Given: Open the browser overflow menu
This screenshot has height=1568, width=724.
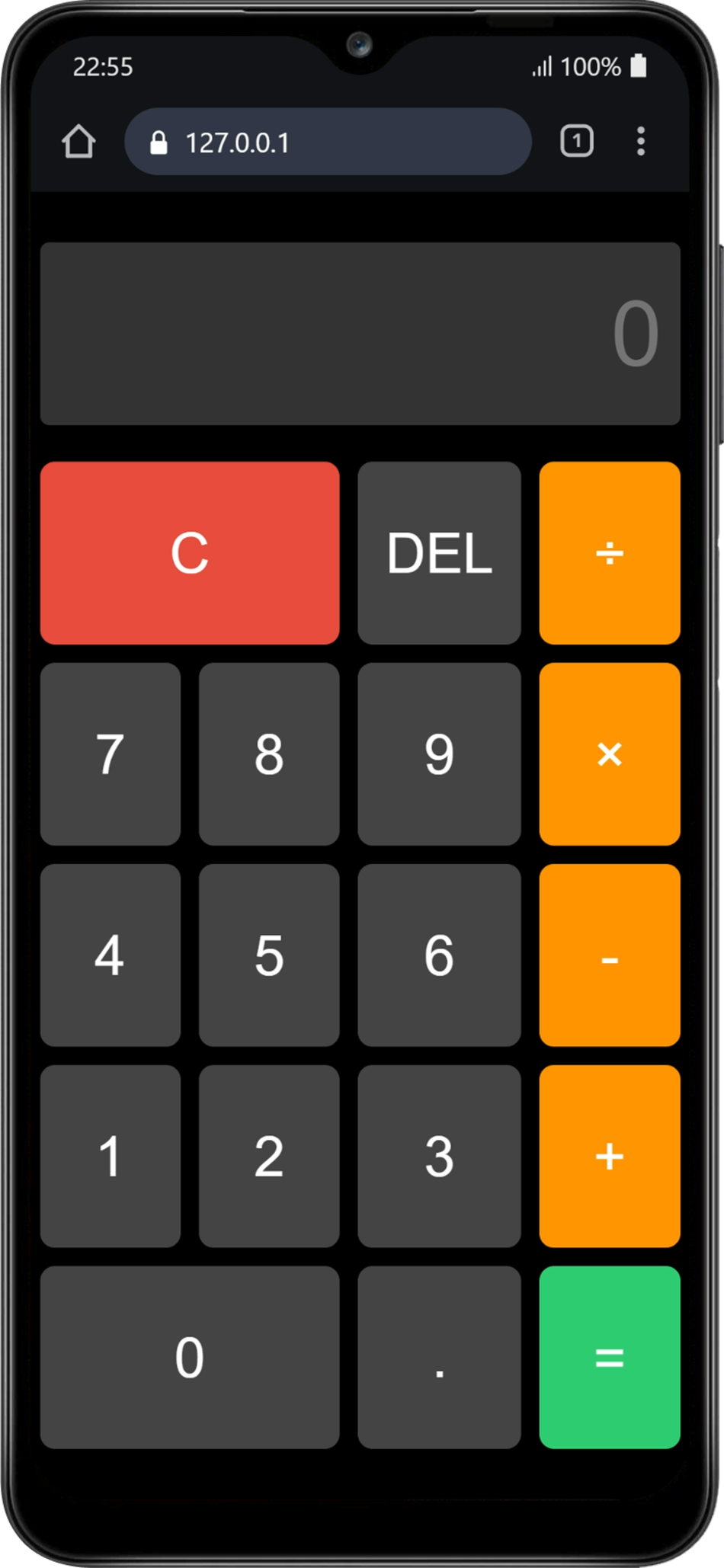Looking at the screenshot, I should click(640, 142).
